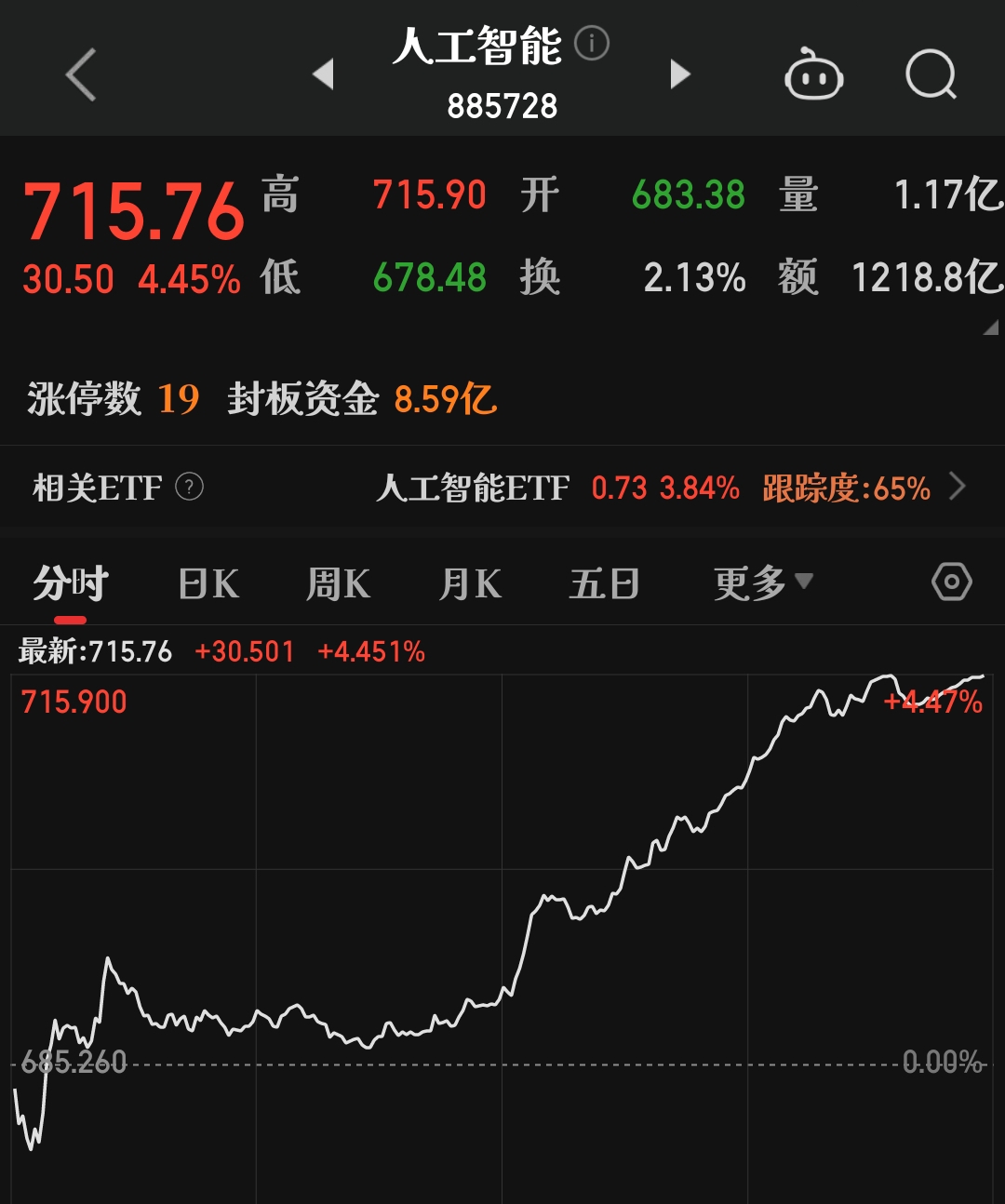
Task: Open search with the magnifier icon
Action: 931,74
